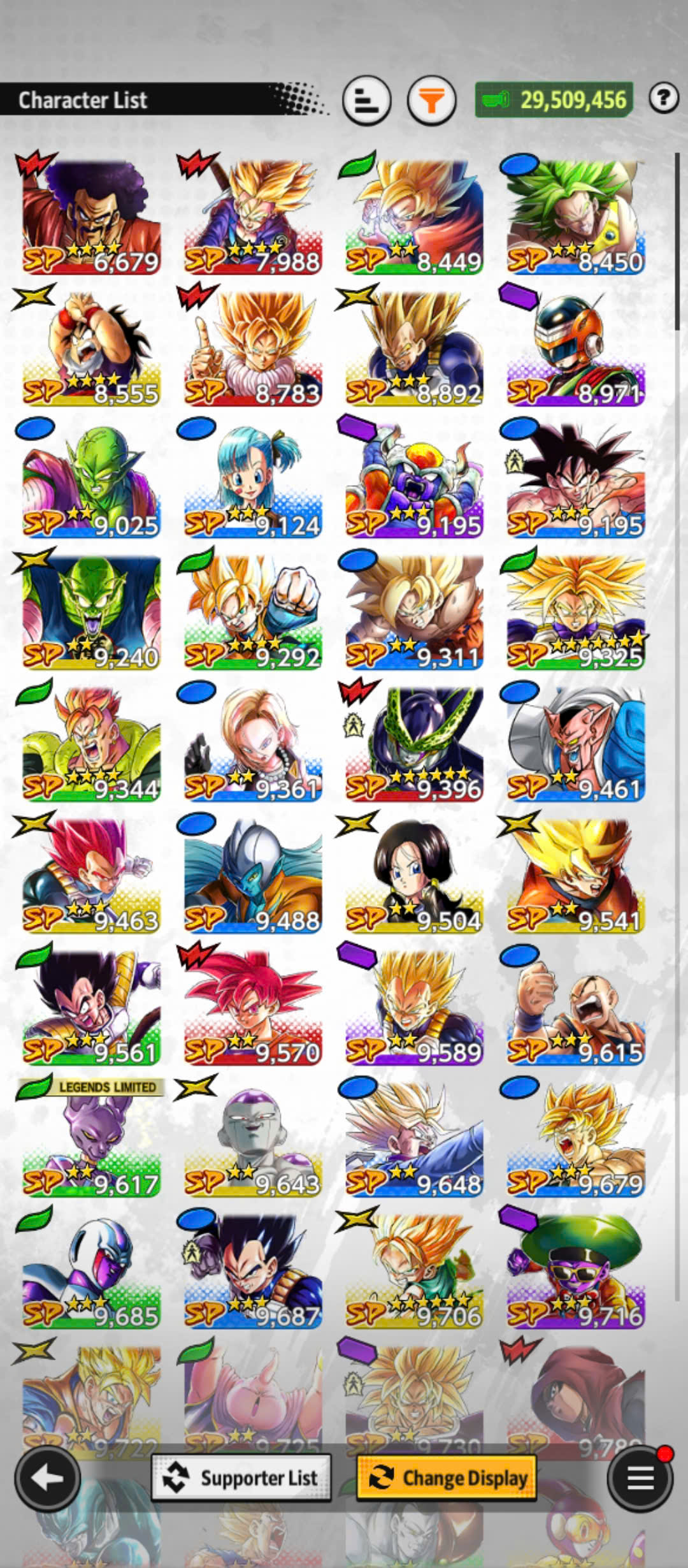This screenshot has height=1568, width=688.
Task: Open the hamburger menu button
Action: (x=640, y=1477)
